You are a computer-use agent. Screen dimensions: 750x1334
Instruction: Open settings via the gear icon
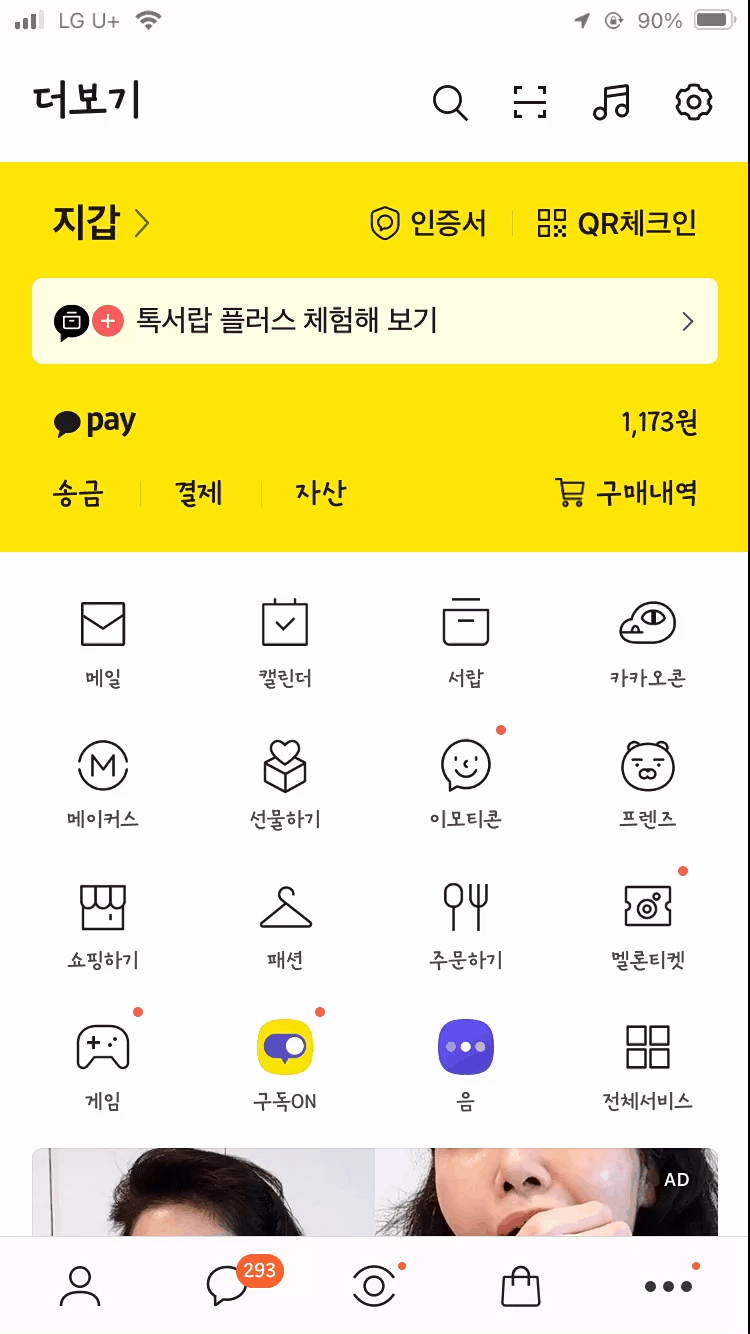693,102
